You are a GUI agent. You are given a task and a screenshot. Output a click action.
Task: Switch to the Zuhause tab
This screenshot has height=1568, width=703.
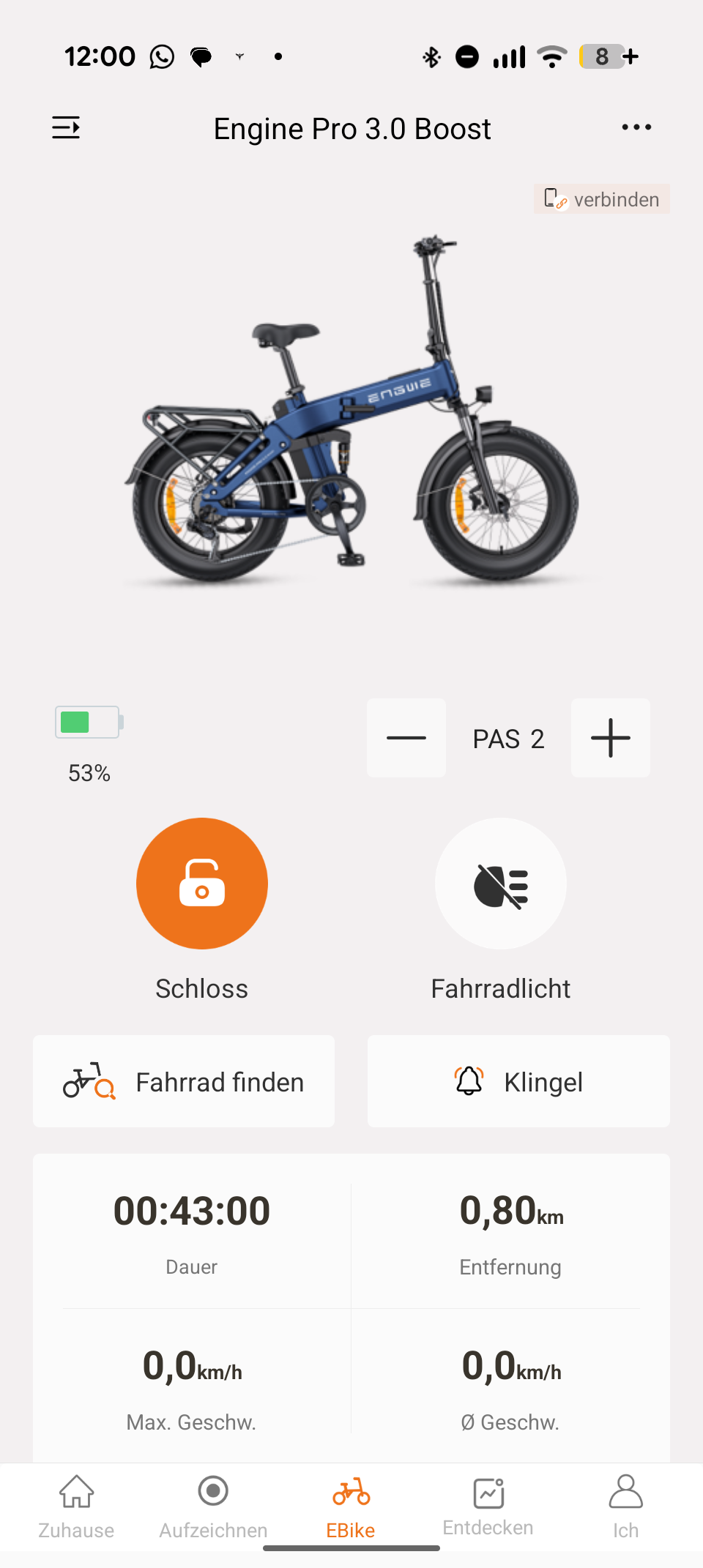pos(76,1507)
